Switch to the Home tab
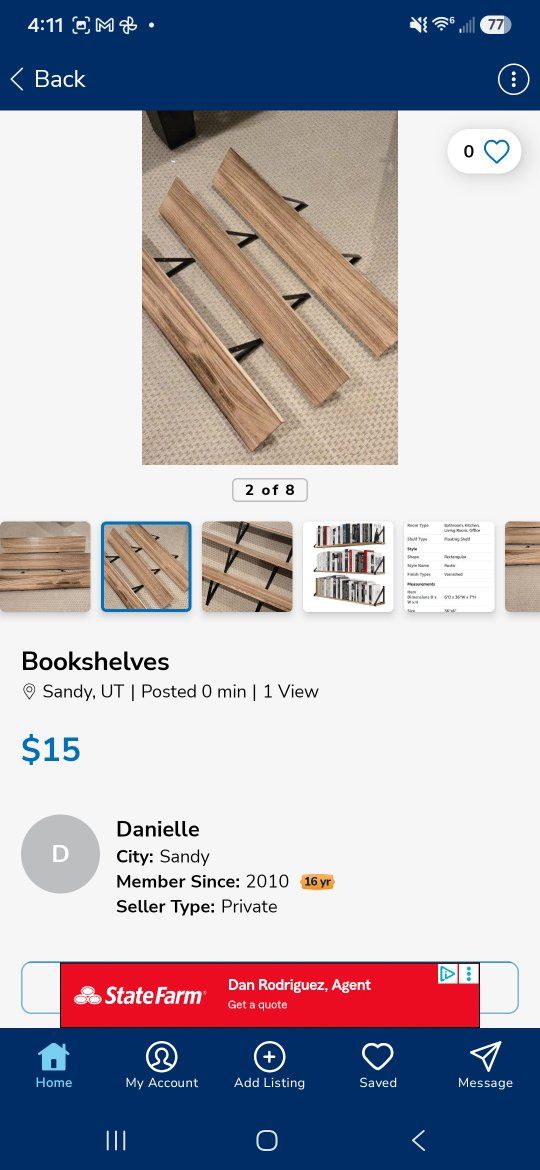The width and height of the screenshot is (540, 1170). (x=54, y=1065)
